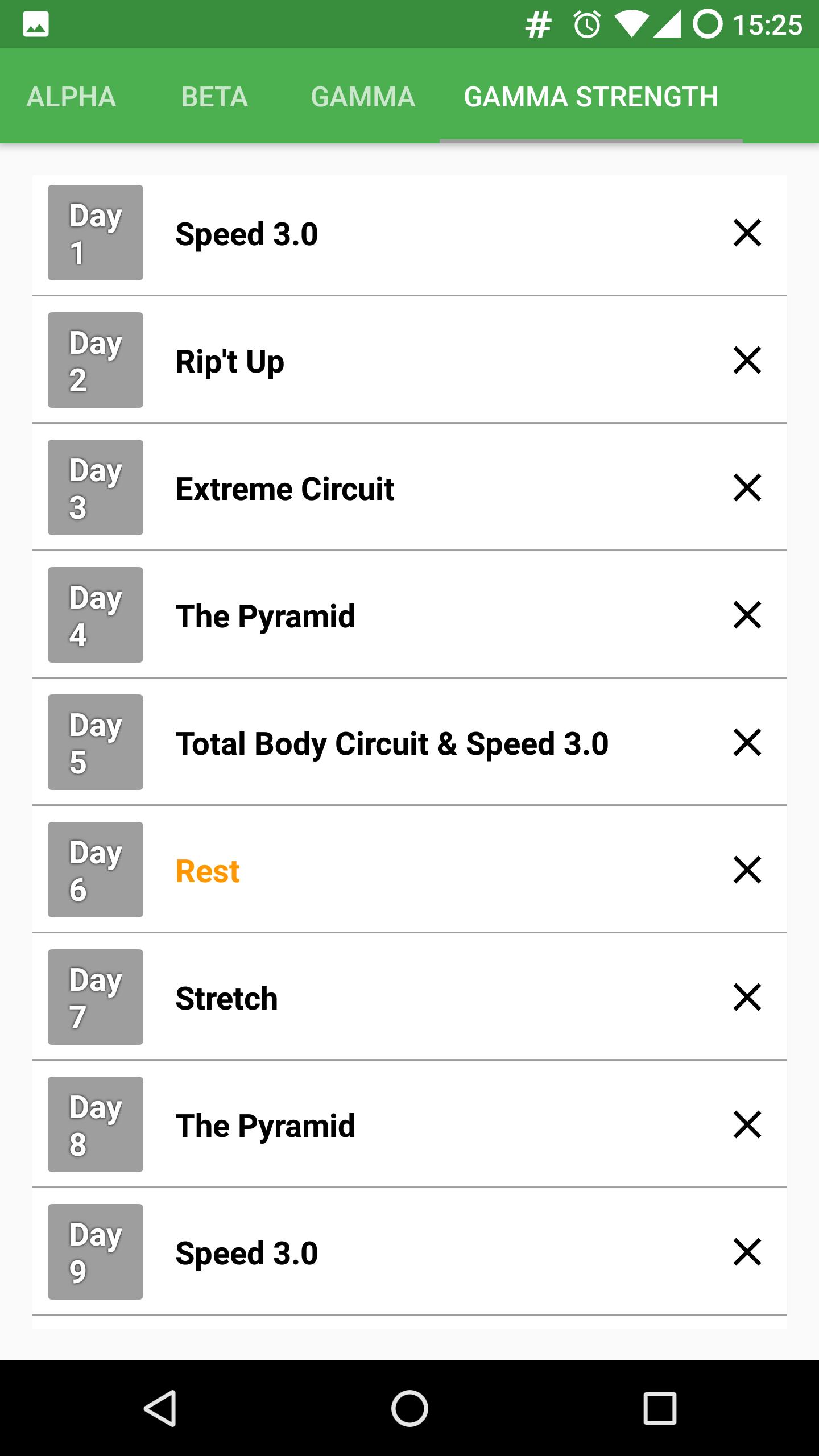Tap the X next to Rip't Up
Viewport: 819px width, 1456px height.
point(747,360)
